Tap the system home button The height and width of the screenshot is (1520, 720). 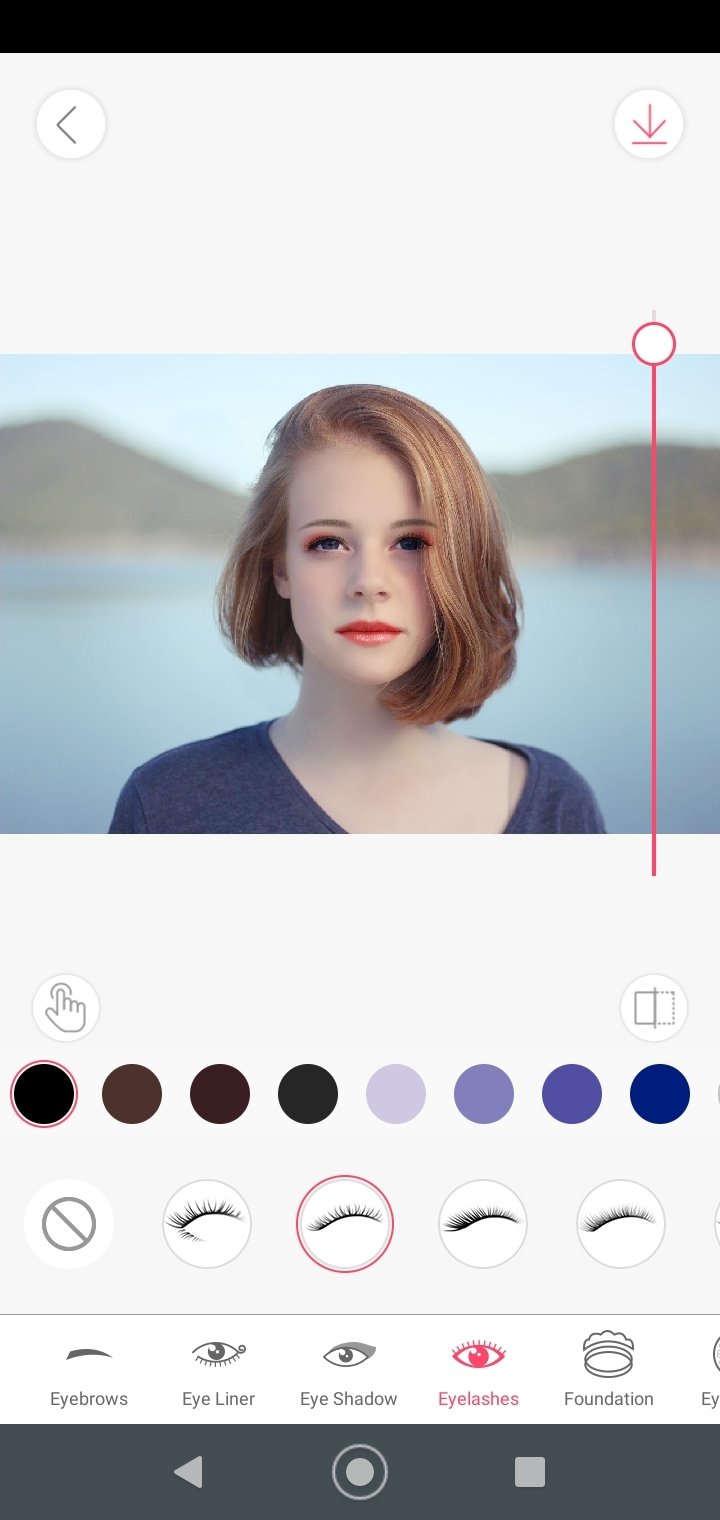[360, 1472]
